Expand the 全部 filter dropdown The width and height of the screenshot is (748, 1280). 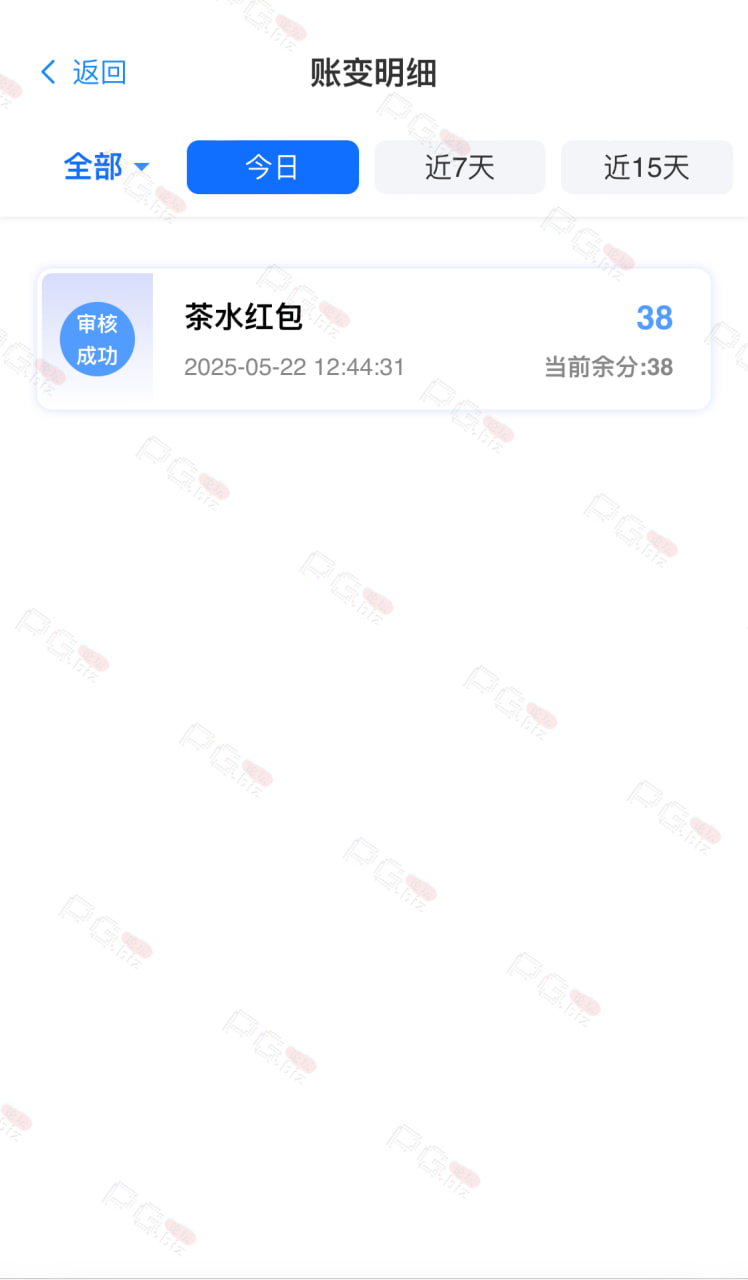[106, 167]
